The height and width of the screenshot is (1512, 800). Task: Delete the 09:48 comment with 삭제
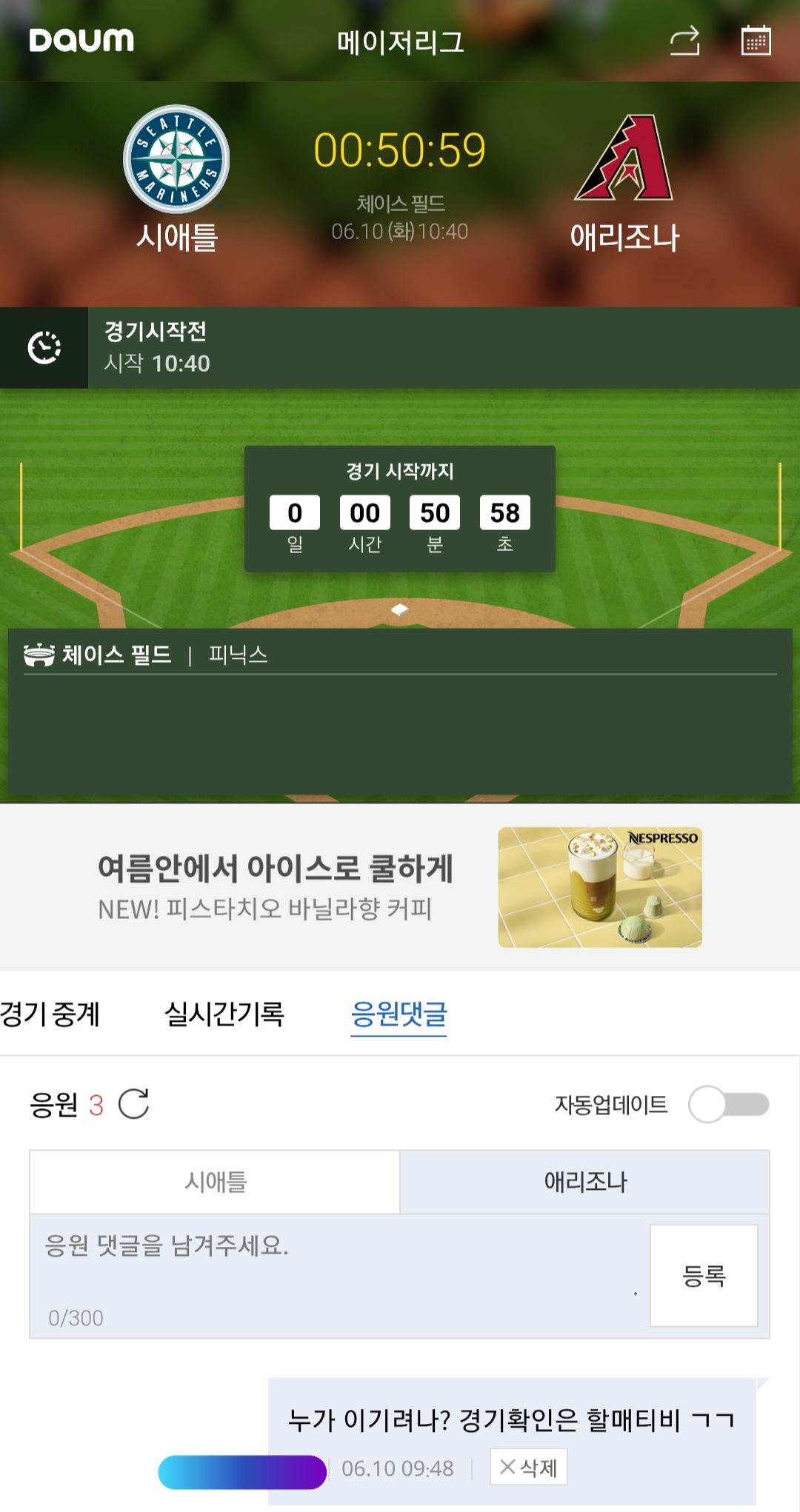point(528,1467)
